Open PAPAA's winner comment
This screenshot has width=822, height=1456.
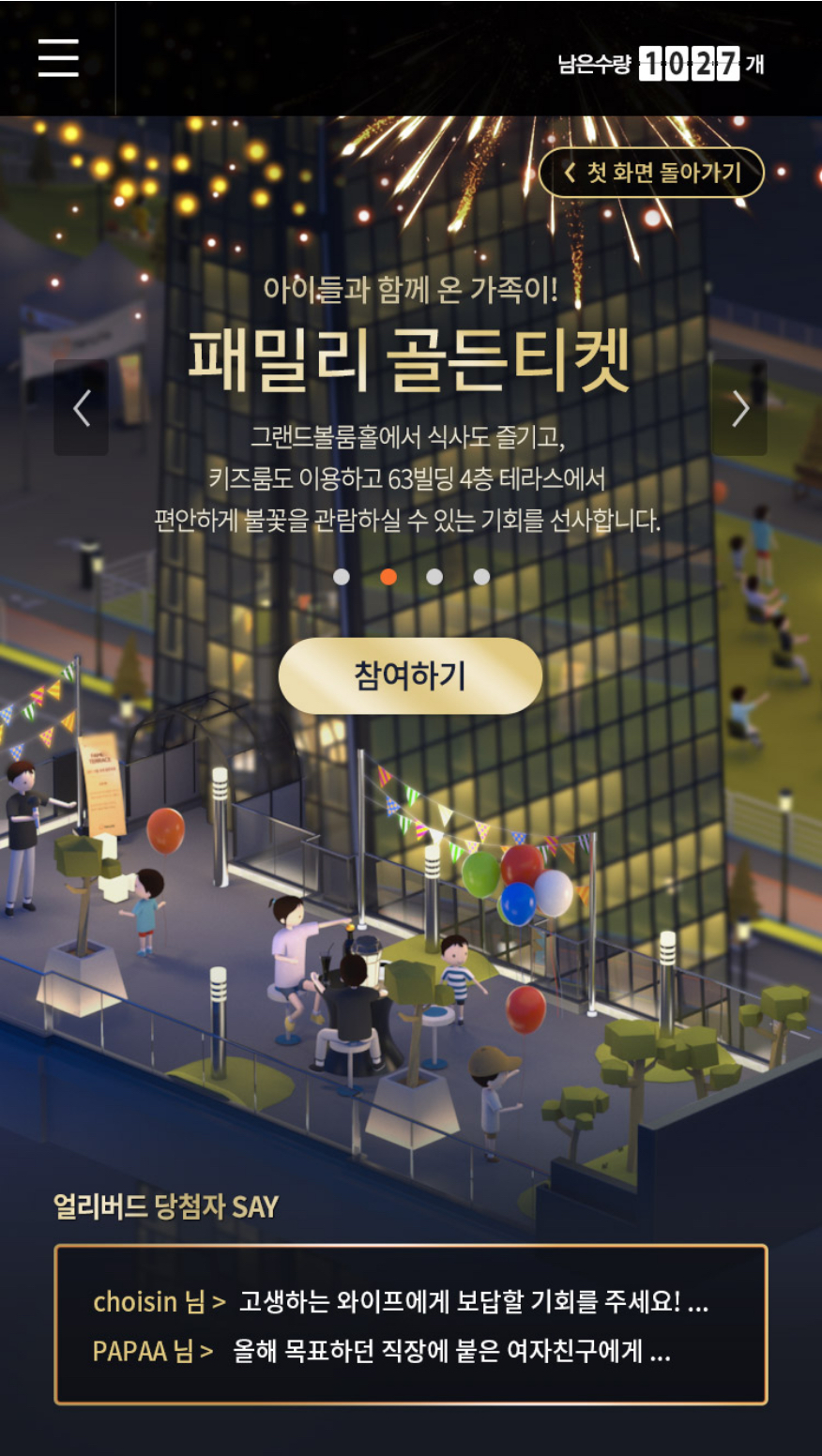[382, 1351]
